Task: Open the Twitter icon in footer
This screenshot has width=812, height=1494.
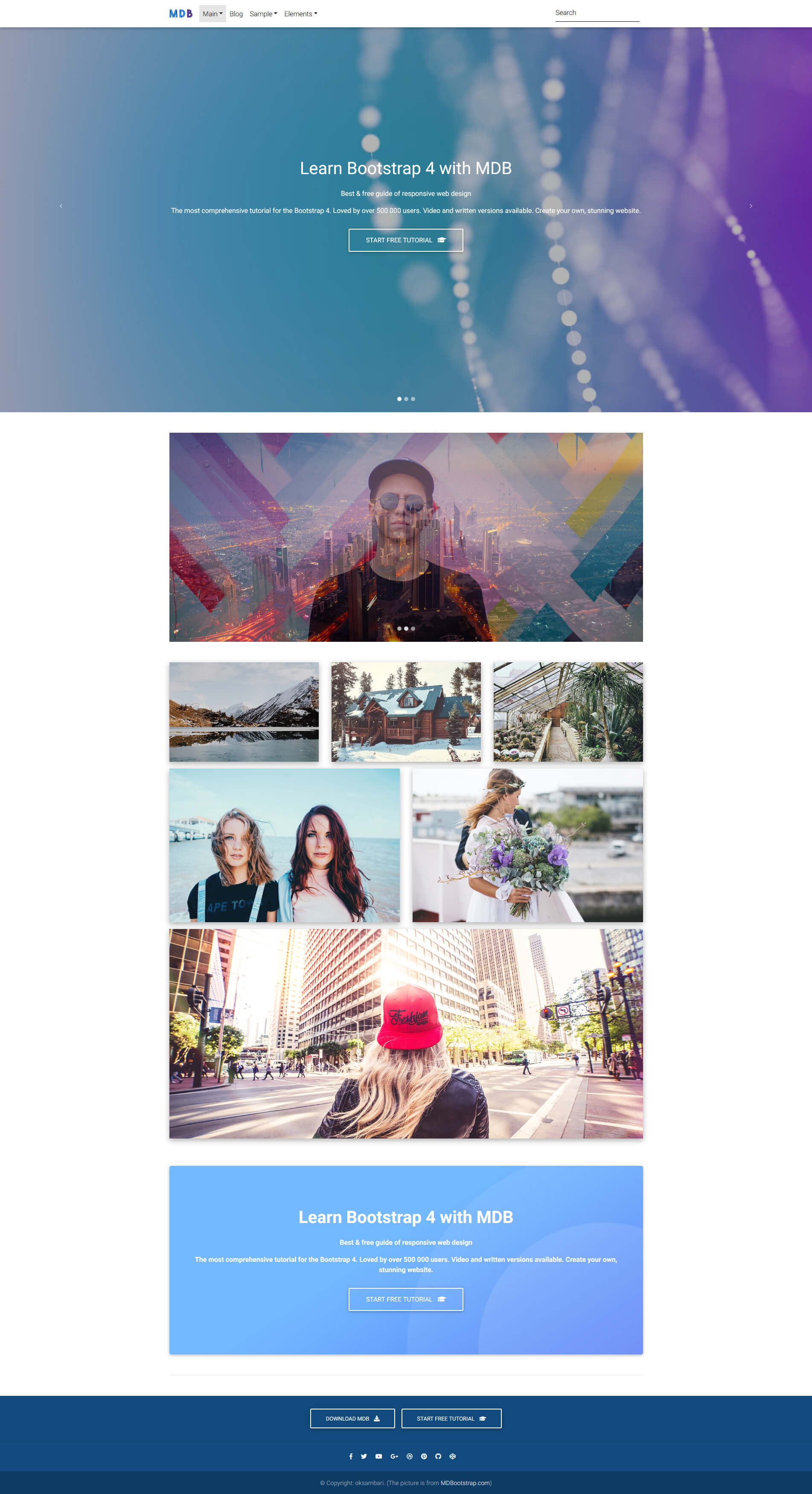Action: click(x=364, y=1456)
